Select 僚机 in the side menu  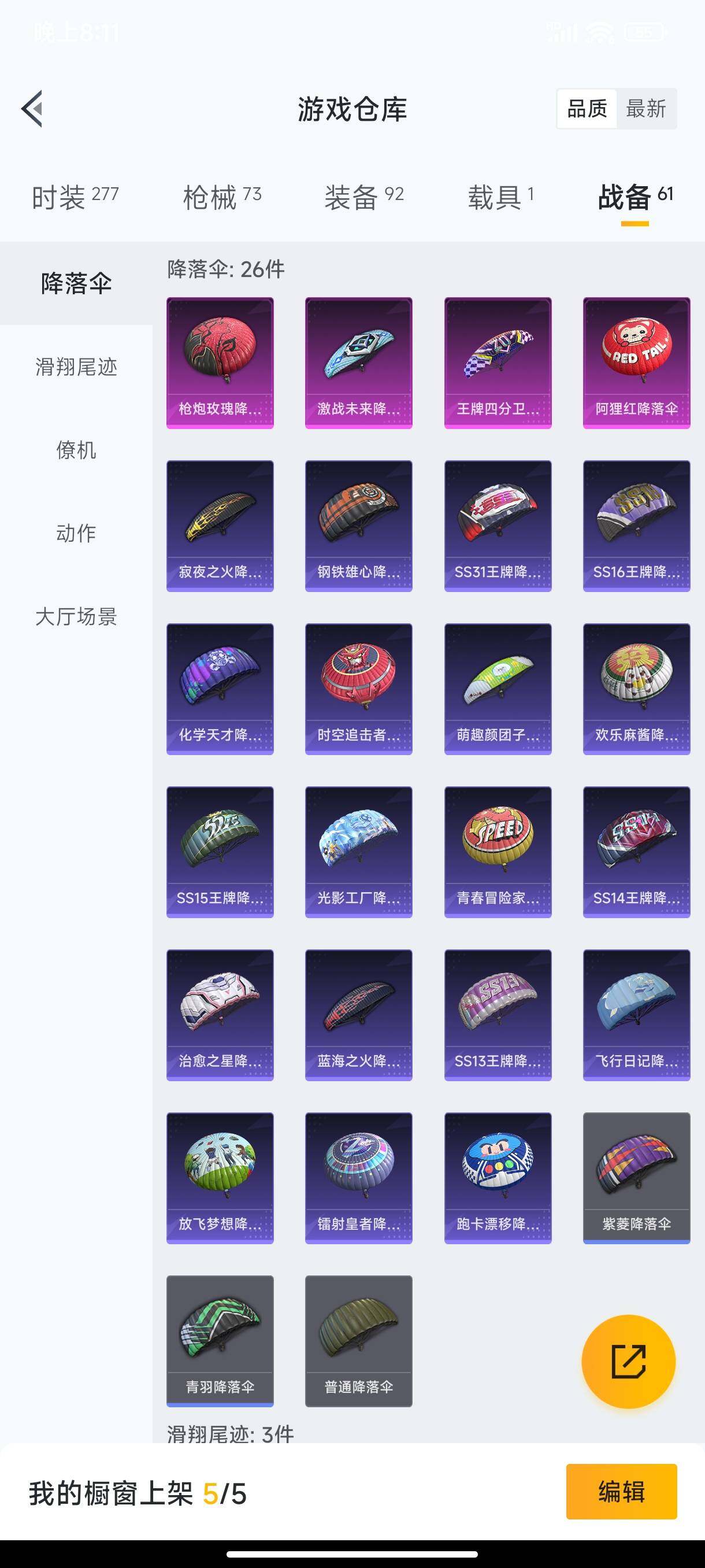[76, 450]
